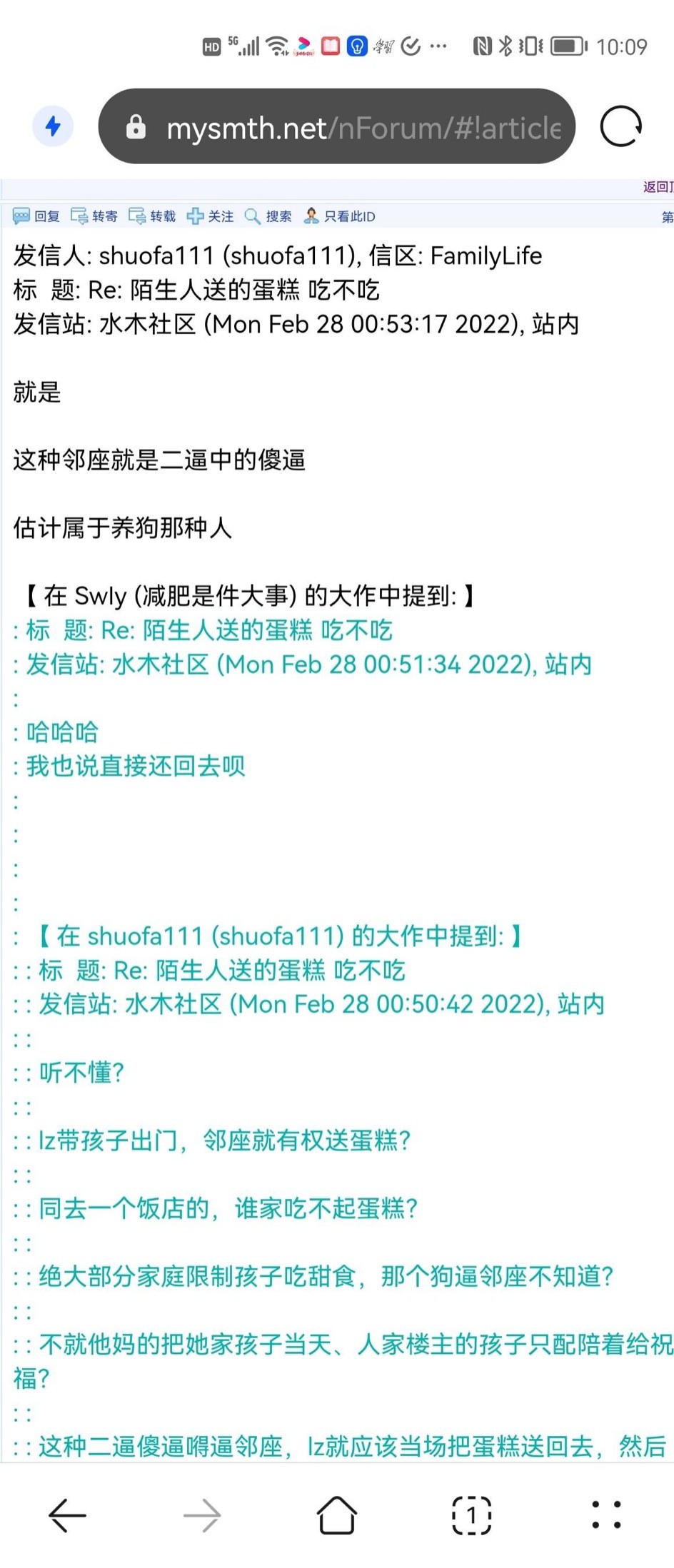Jump back to the top via 返回顶部
This screenshot has height=1568, width=674.
[658, 187]
